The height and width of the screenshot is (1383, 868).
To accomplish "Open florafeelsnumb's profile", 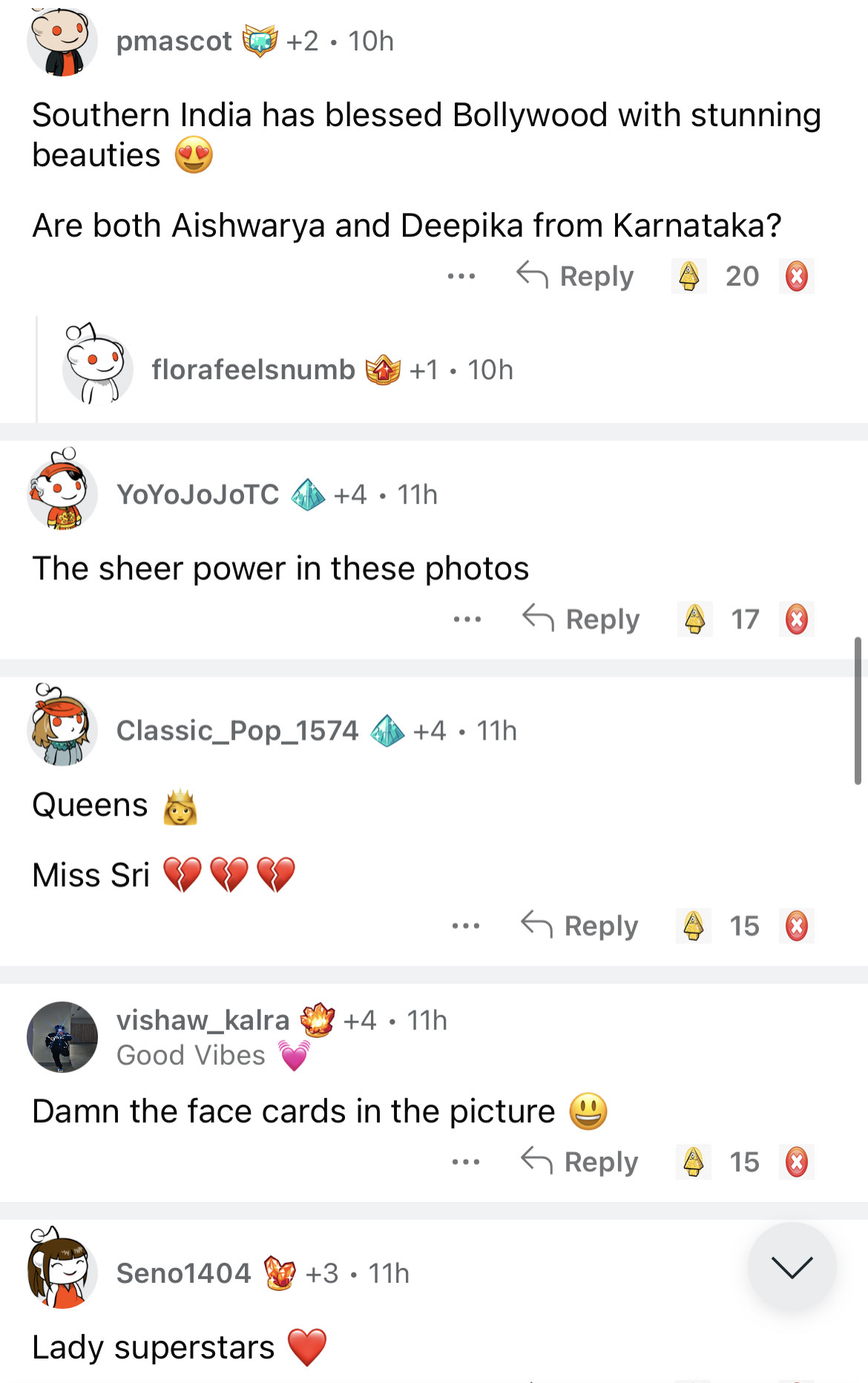I will click(253, 369).
